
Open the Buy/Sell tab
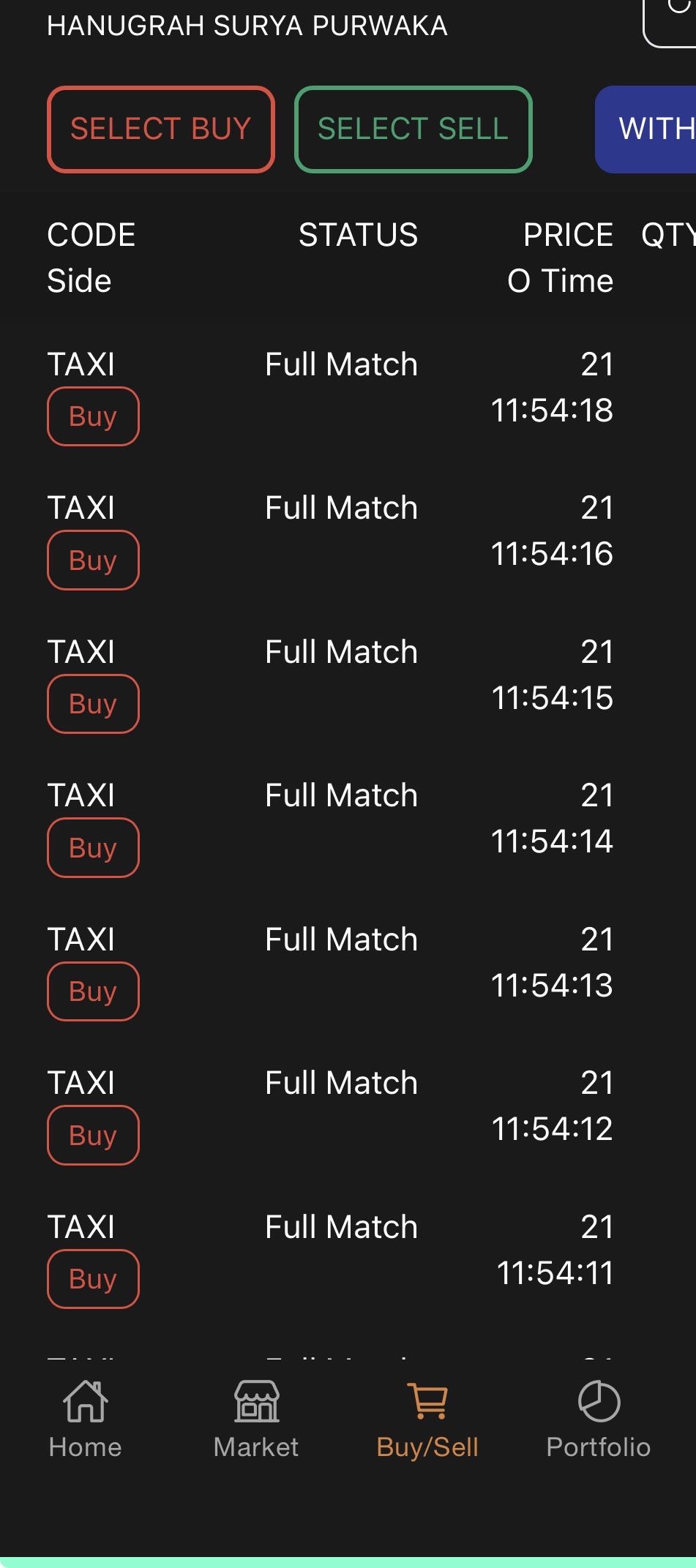427,1419
